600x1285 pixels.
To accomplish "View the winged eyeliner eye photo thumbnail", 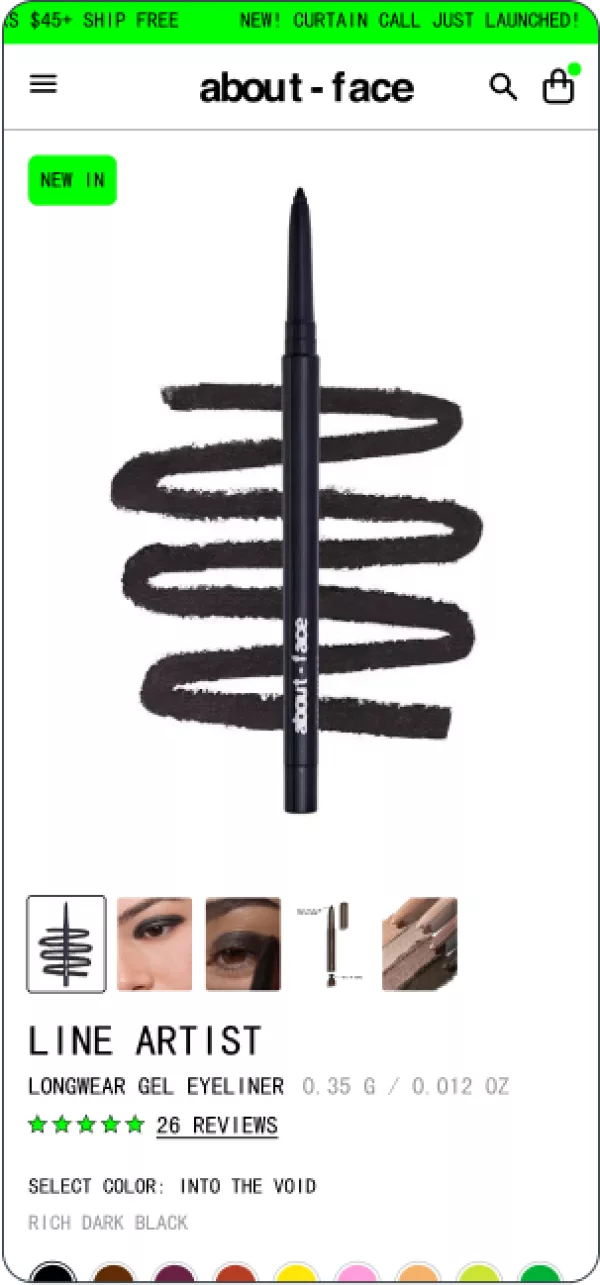I will point(154,944).
